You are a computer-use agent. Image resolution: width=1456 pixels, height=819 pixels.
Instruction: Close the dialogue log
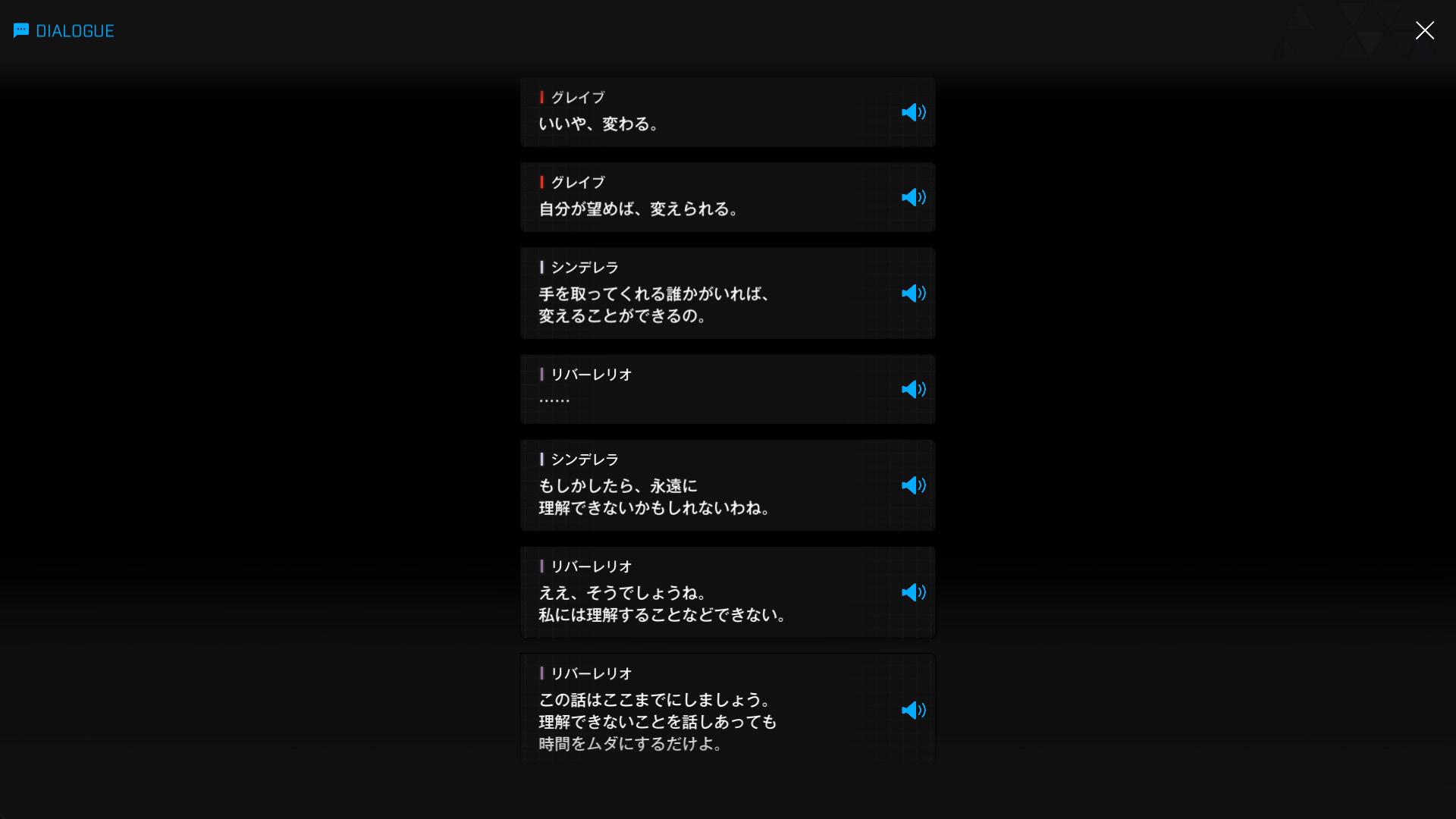coord(1424,30)
